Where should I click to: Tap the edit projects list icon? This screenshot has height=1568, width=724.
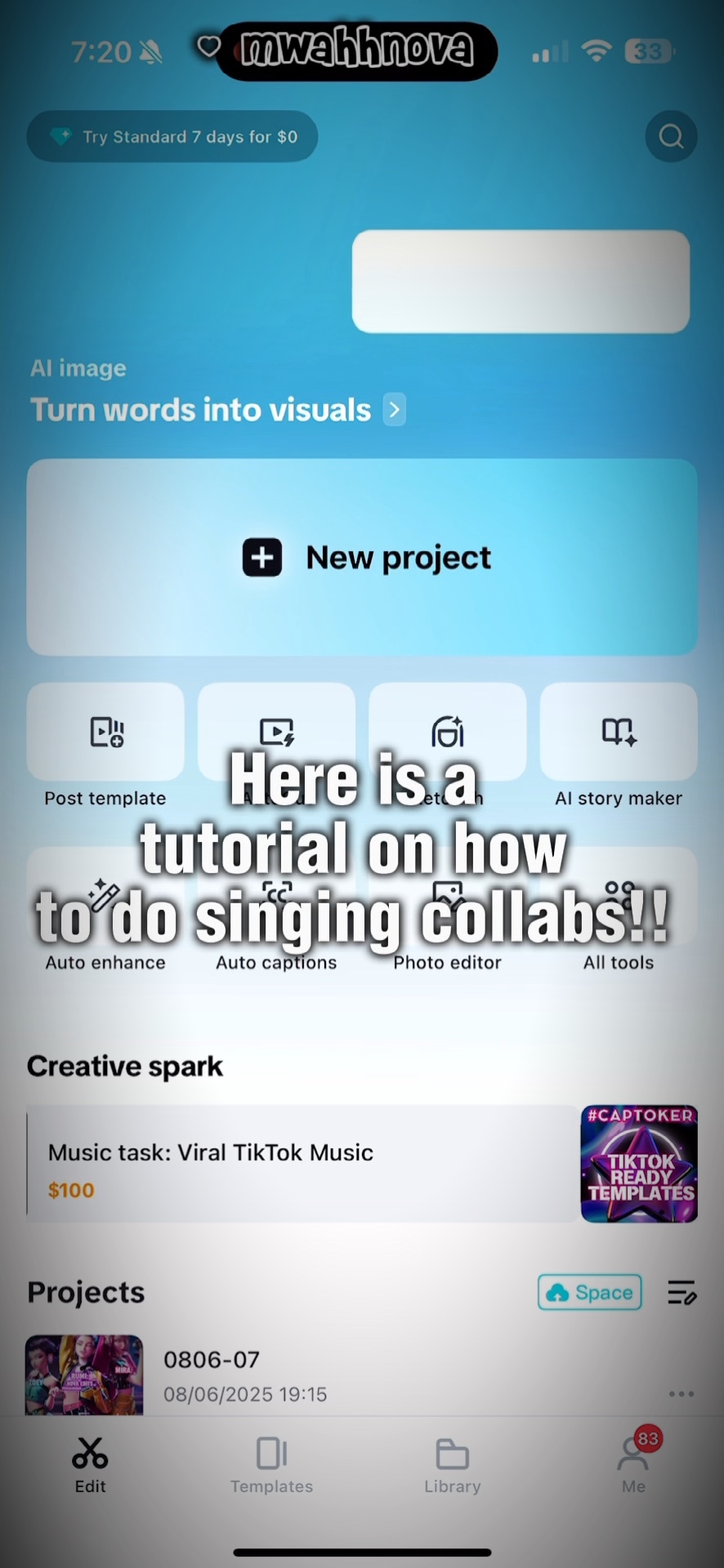coord(682,1292)
